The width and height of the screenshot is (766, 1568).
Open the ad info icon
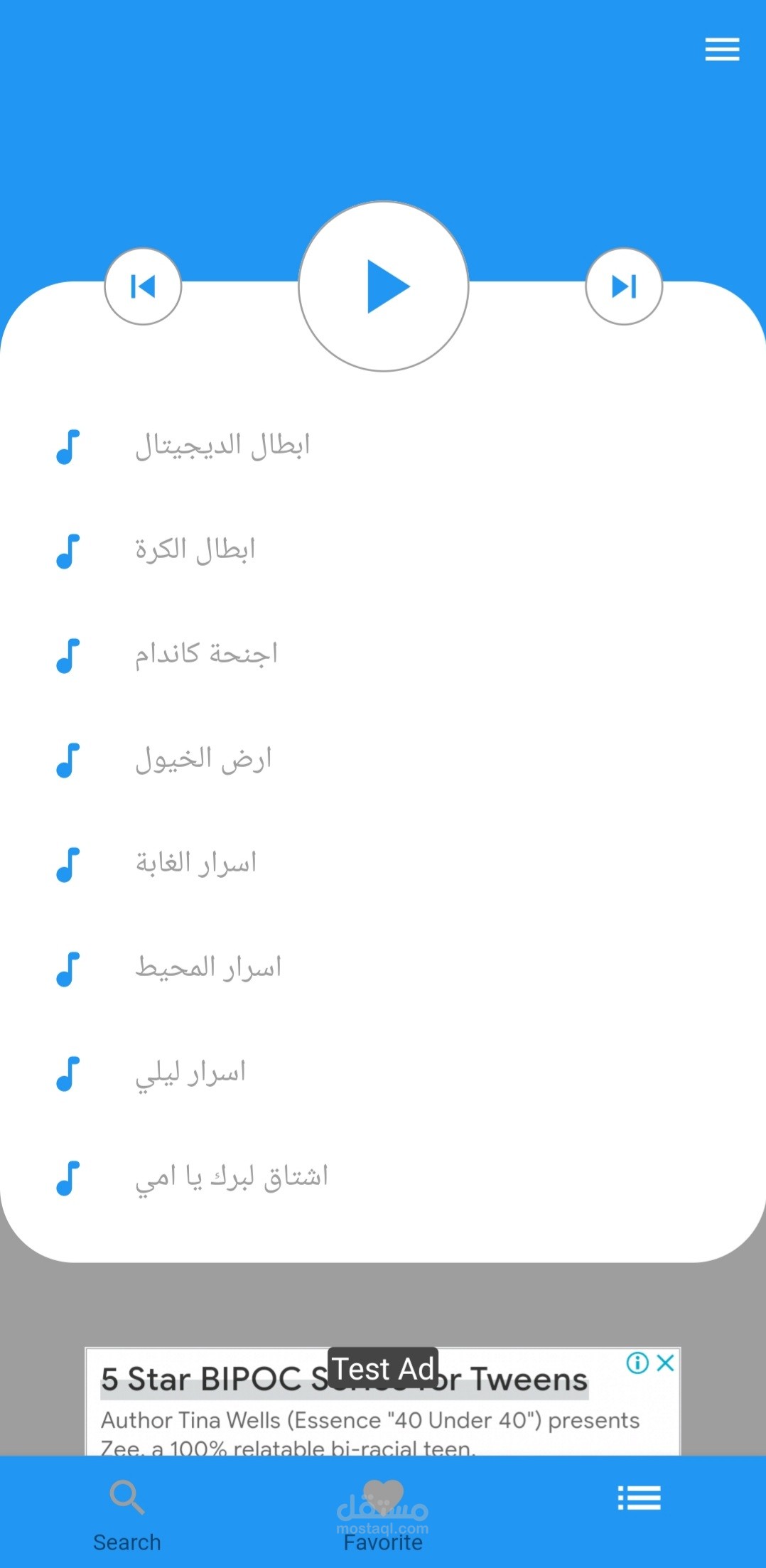pyautogui.click(x=637, y=1363)
